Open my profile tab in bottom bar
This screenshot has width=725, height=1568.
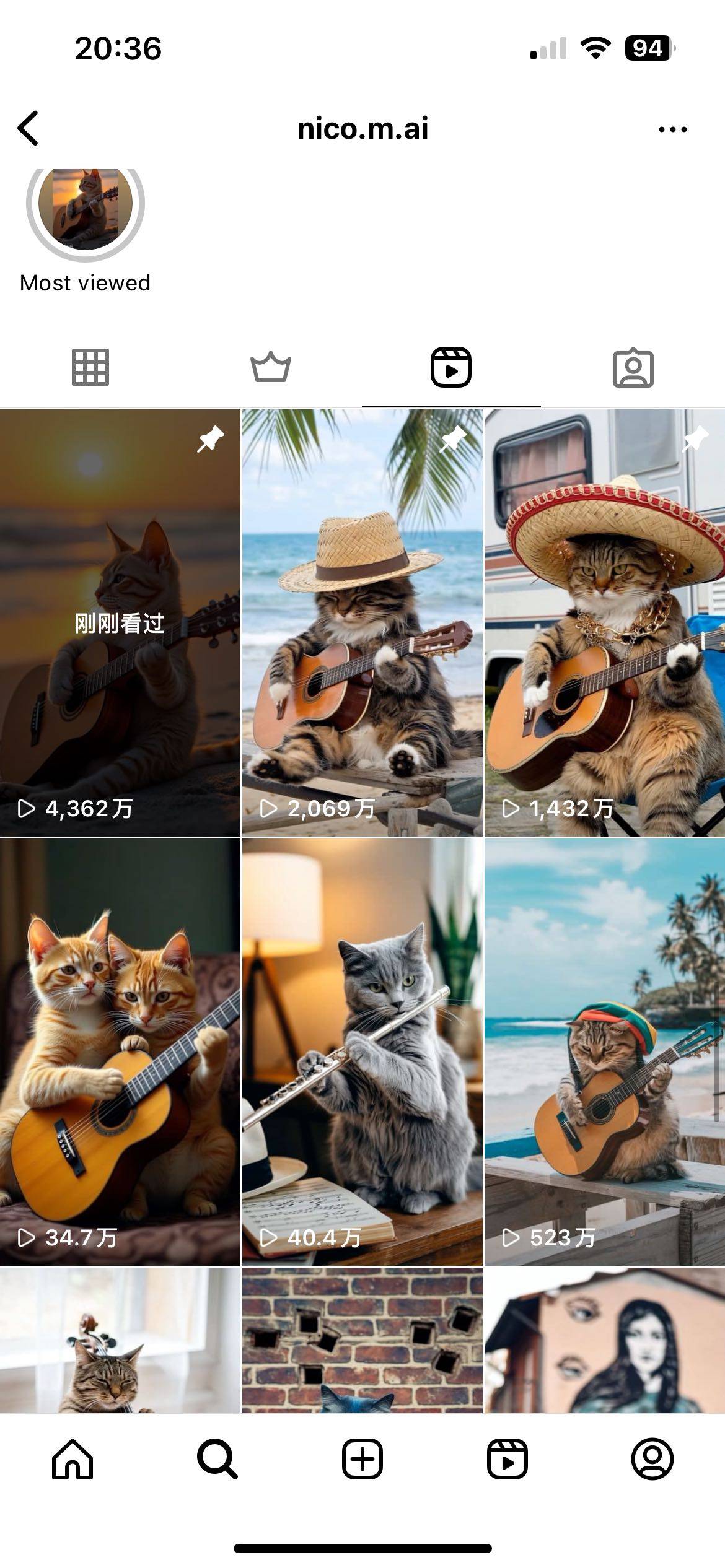[x=652, y=1459]
